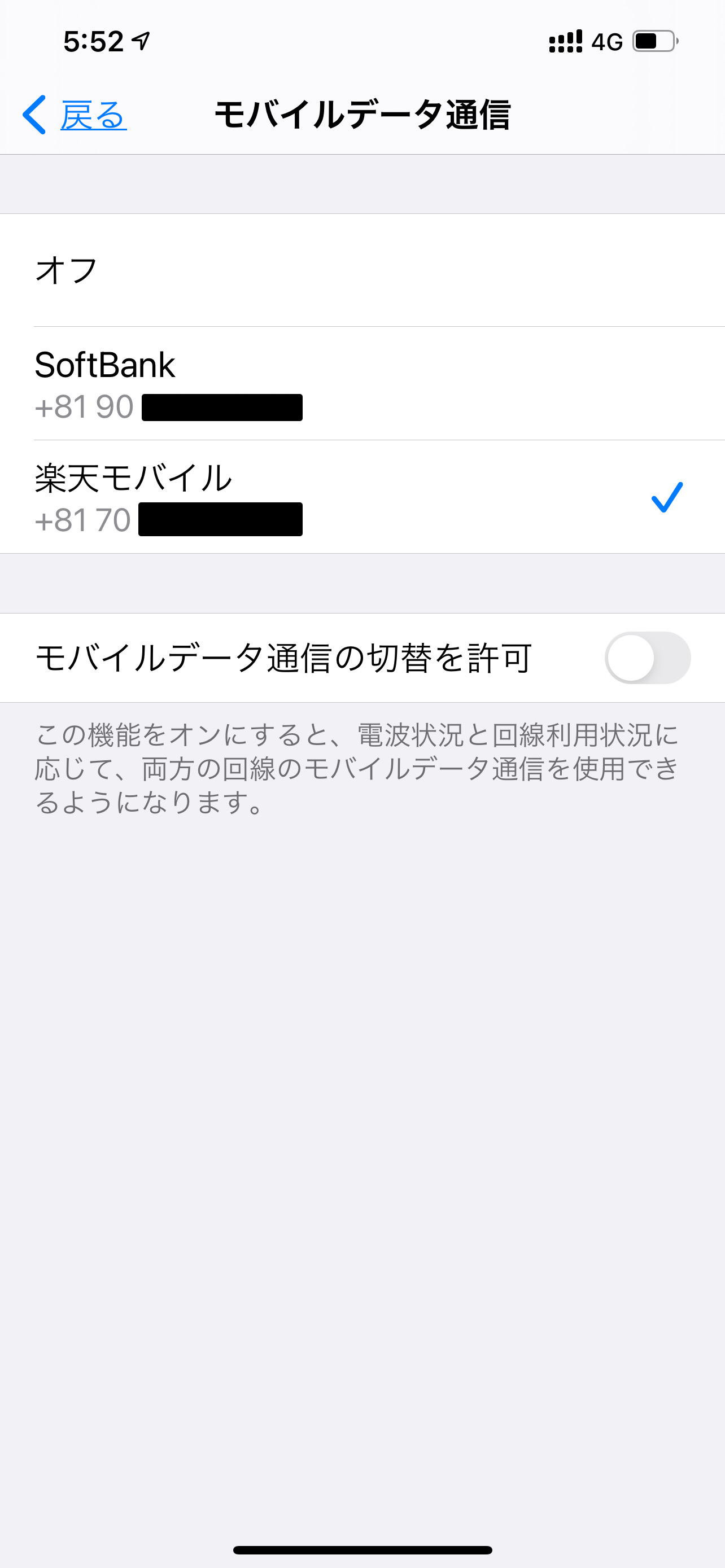Image resolution: width=725 pixels, height=1568 pixels.
Task: Select the 楽天モバイル line
Action: click(x=362, y=497)
